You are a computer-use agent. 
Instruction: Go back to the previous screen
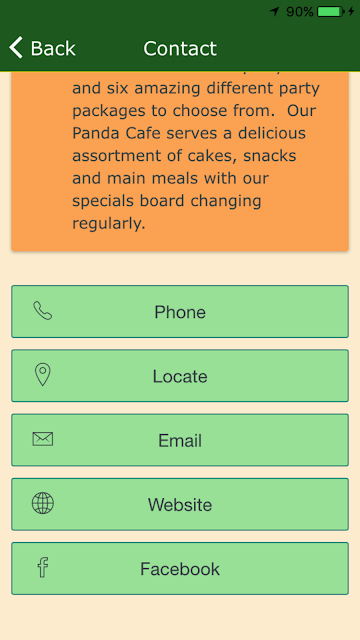42,48
